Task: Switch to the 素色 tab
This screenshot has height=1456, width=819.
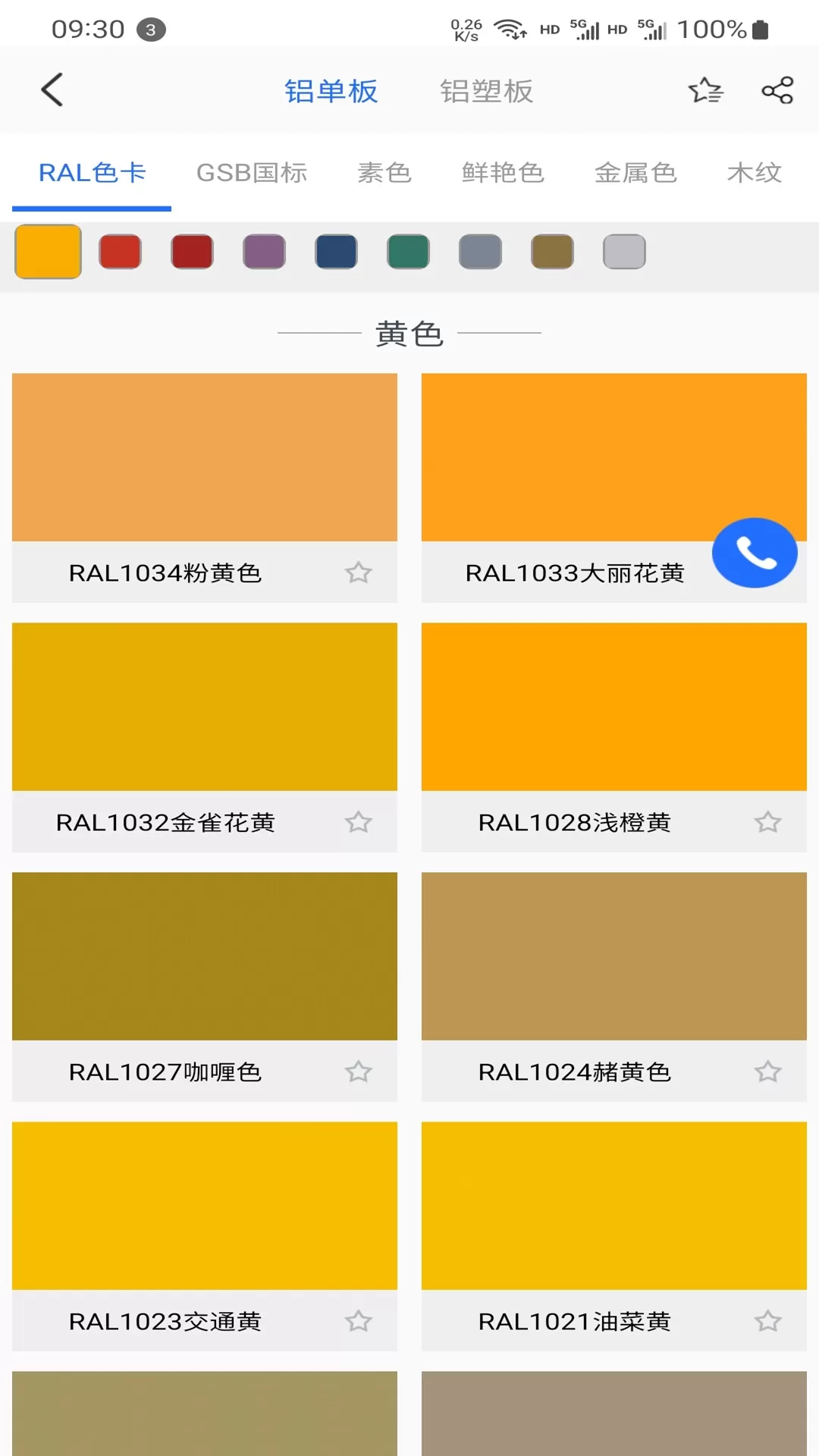Action: [384, 173]
